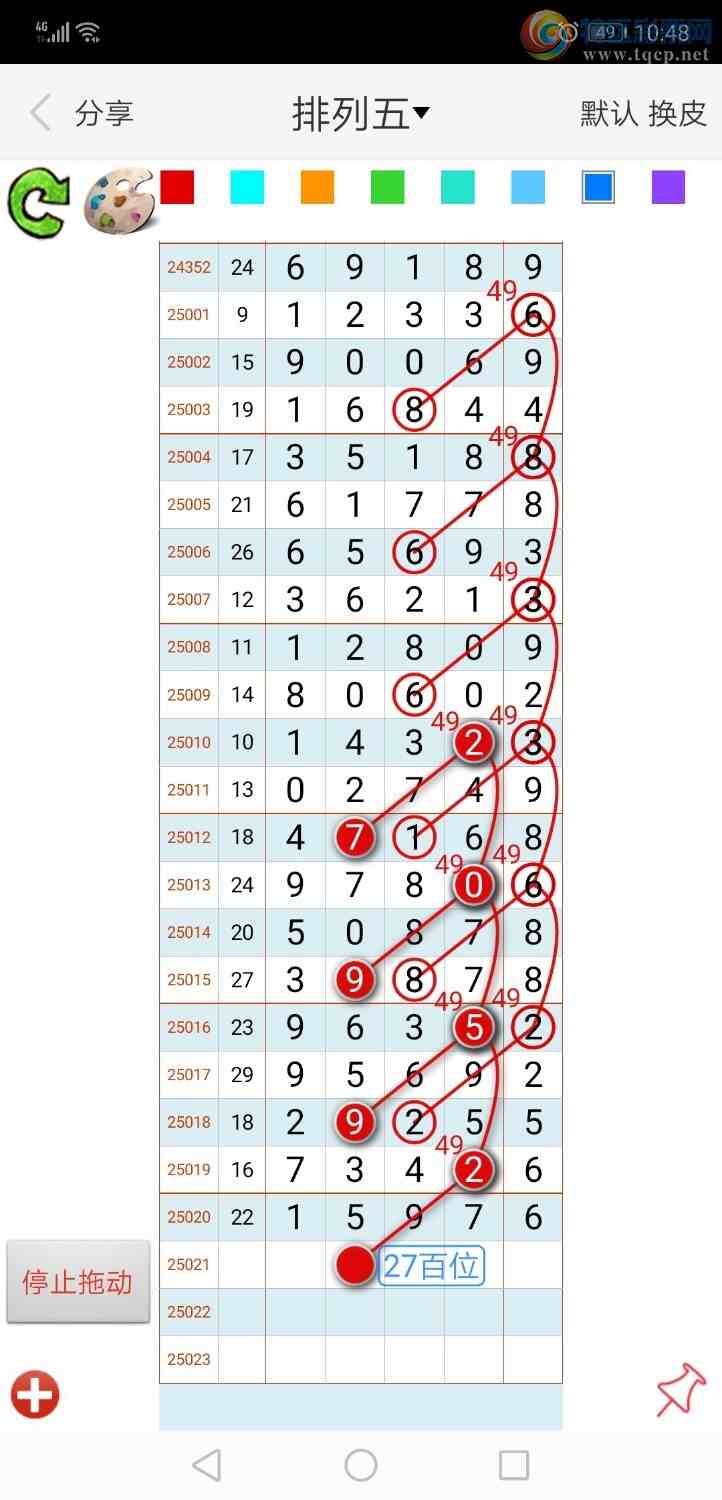Choose the light blue color swatch

528,187
